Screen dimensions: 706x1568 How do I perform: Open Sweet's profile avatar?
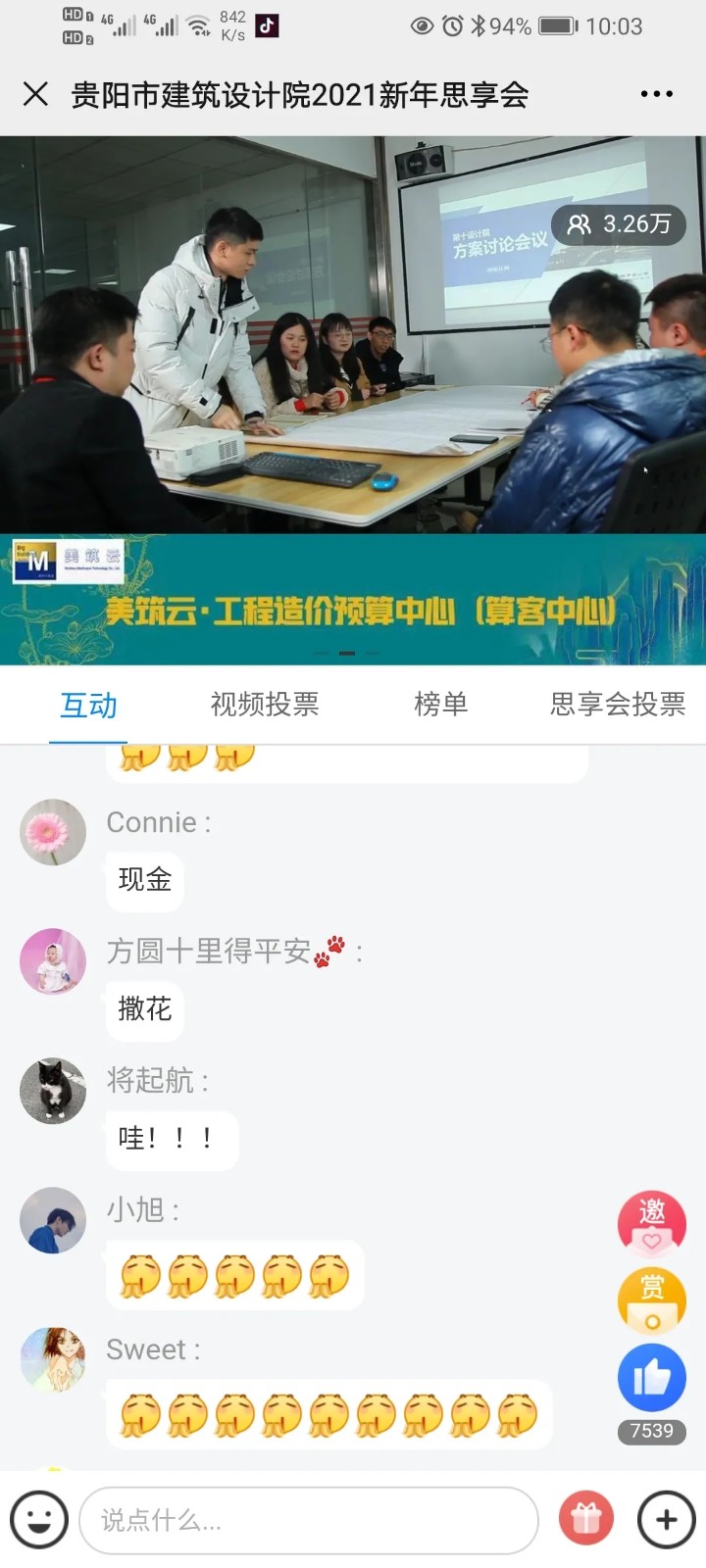(53, 1359)
